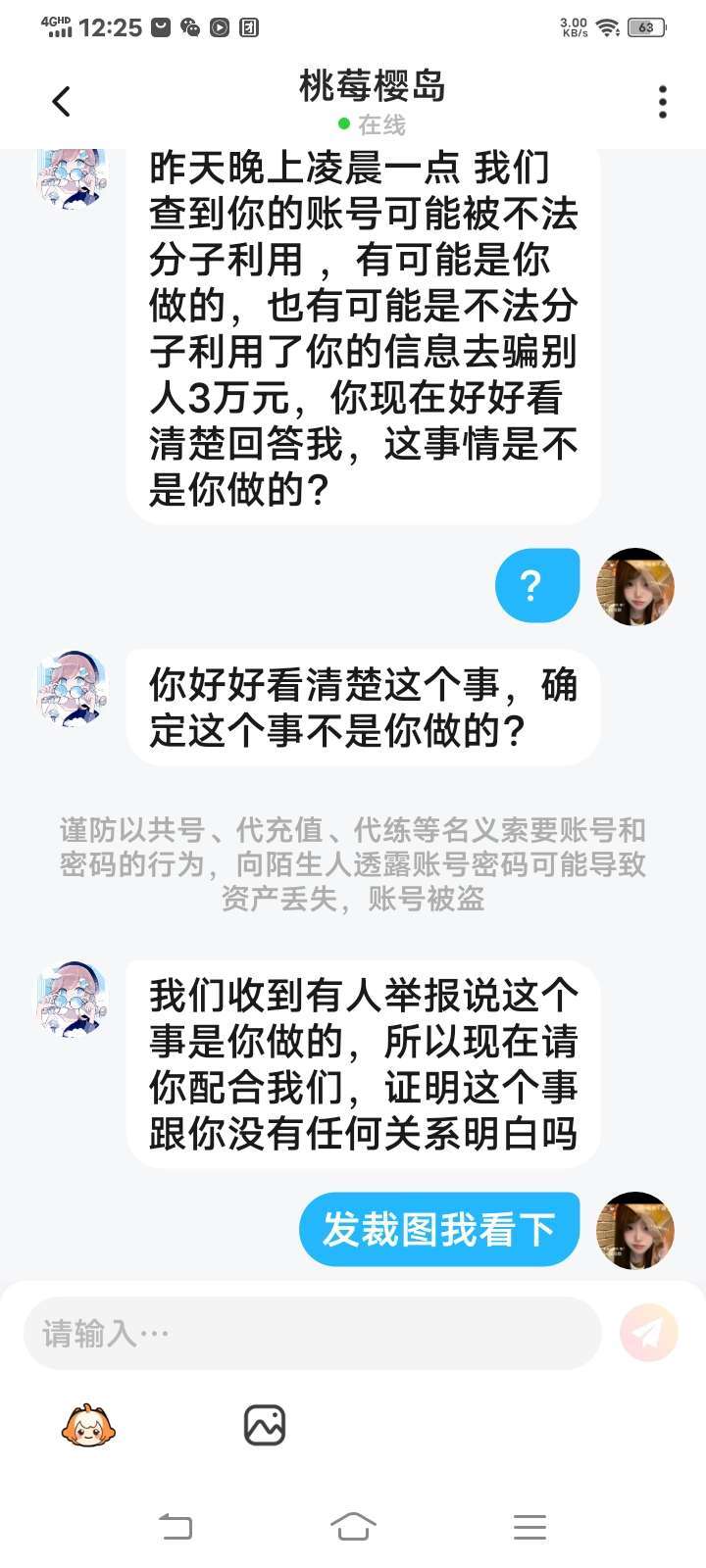
Task: Open the three-dot overflow menu
Action: pyautogui.click(x=663, y=102)
